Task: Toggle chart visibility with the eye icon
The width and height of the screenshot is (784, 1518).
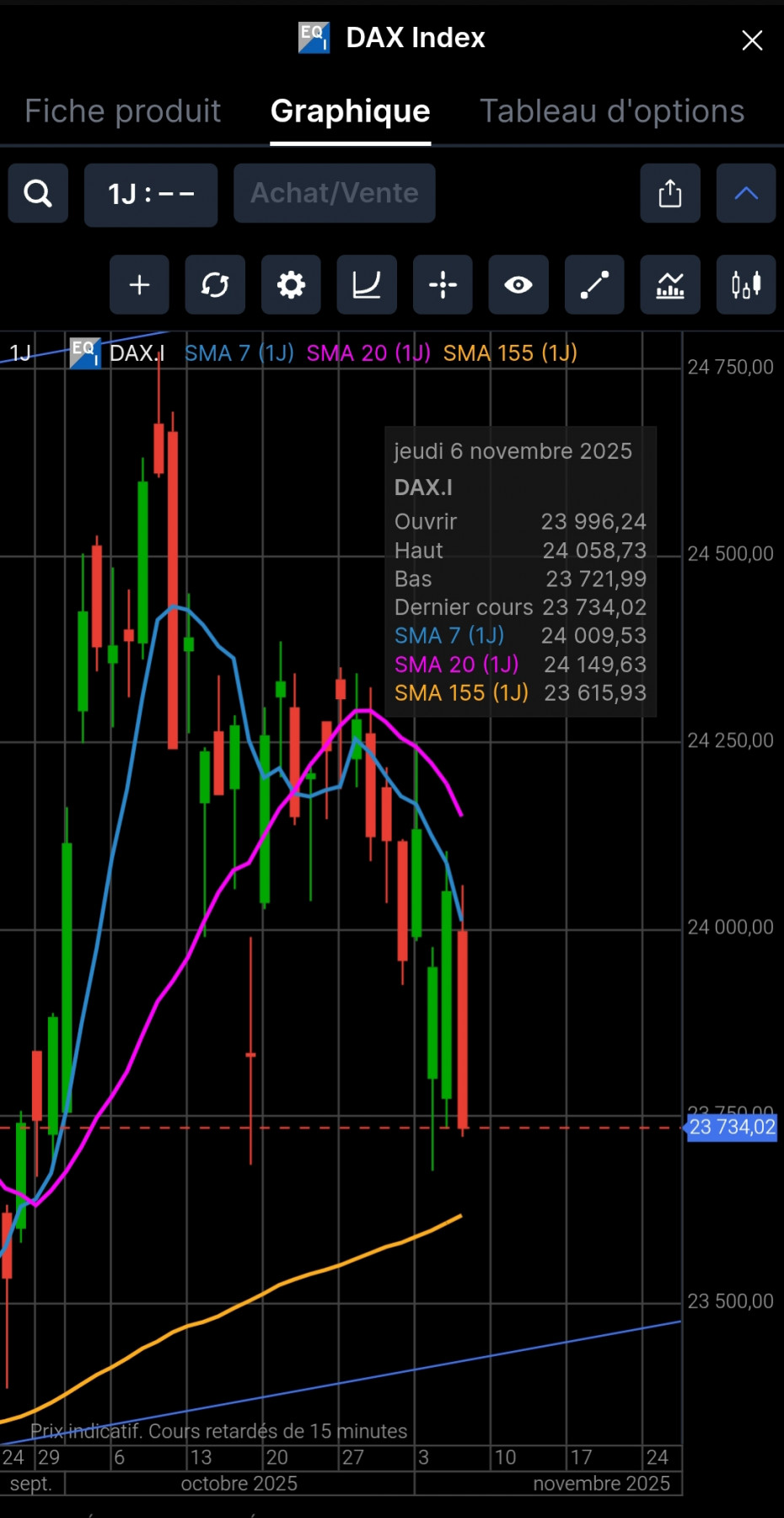Action: point(518,284)
